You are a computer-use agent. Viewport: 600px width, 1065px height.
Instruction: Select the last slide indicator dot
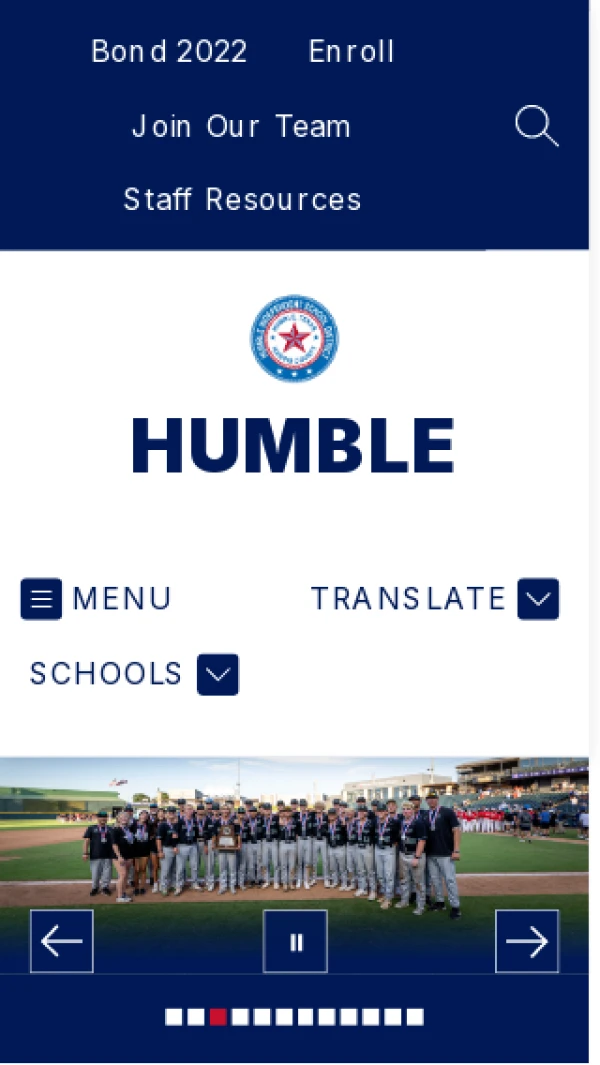415,1017
